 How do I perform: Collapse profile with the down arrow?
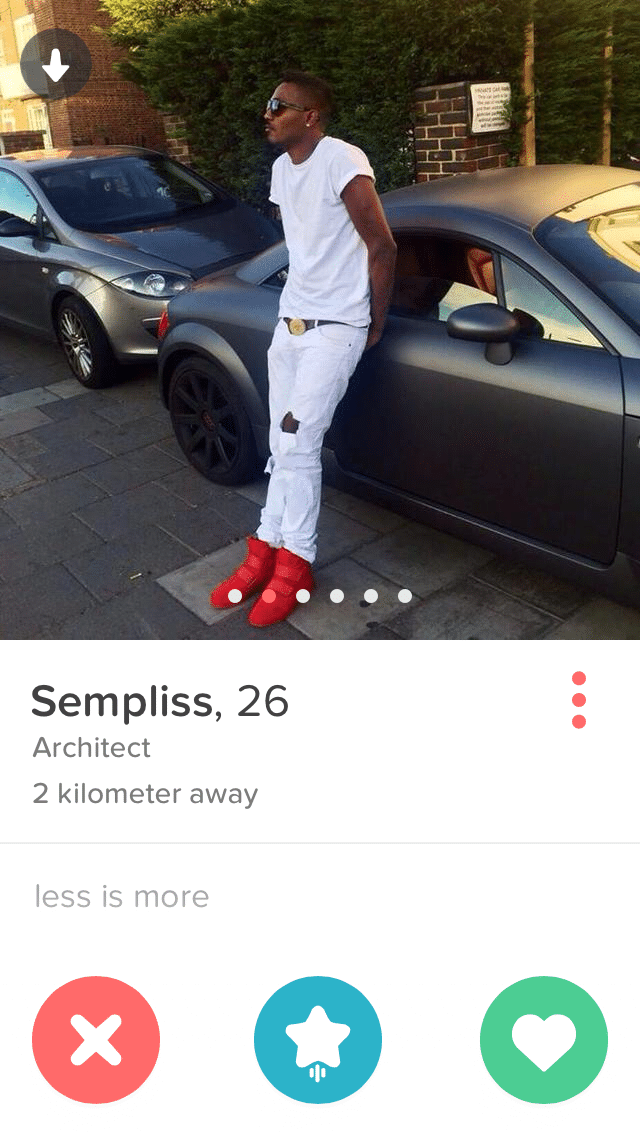click(56, 65)
